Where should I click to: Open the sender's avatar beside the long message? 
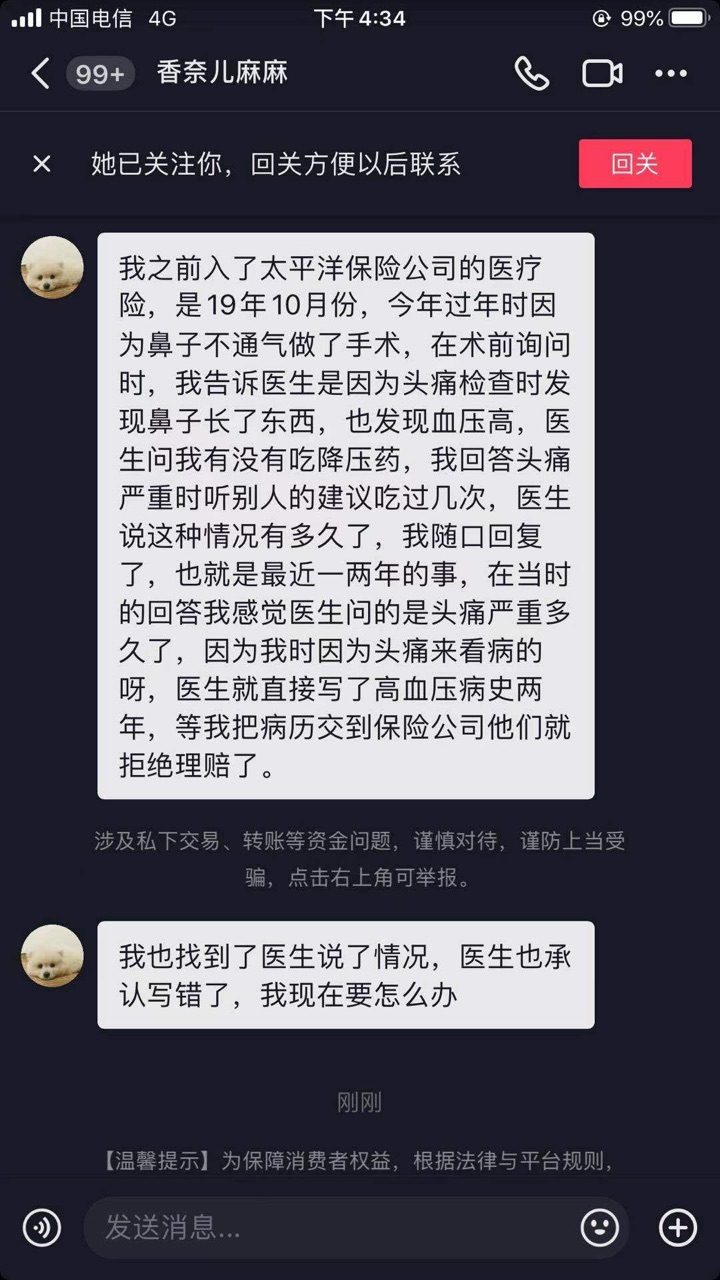[x=52, y=267]
